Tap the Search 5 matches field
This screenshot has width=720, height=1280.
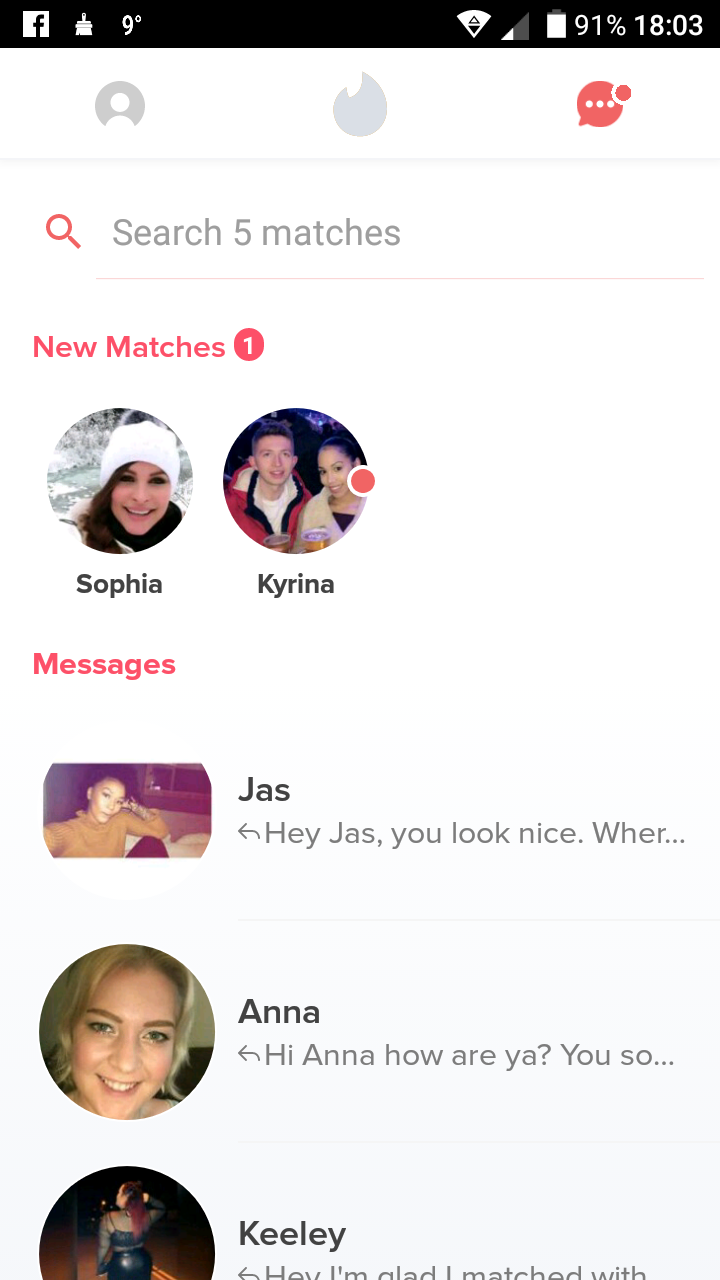(x=400, y=233)
